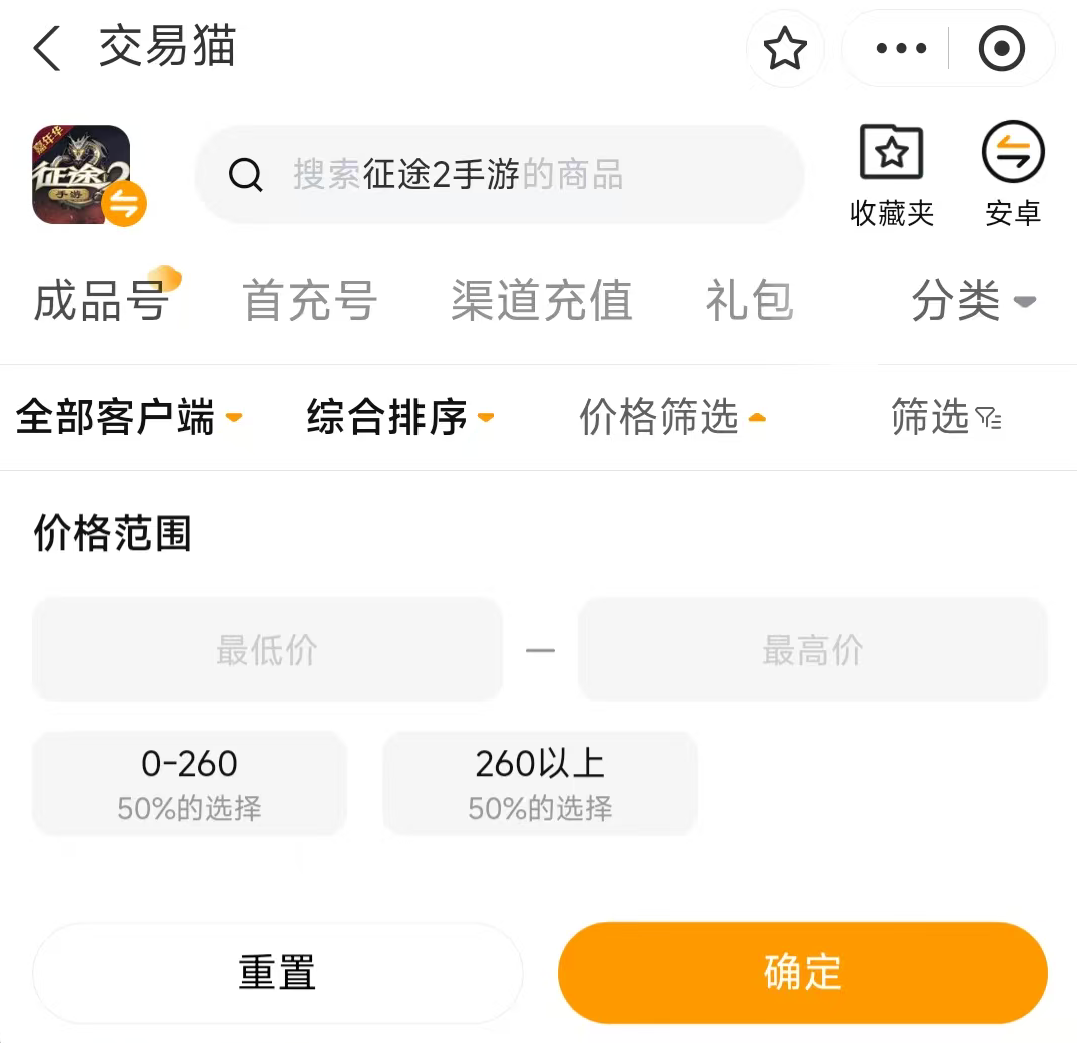The image size is (1077, 1043).
Task: Enter minimum price in 最低价 field
Action: tap(267, 651)
